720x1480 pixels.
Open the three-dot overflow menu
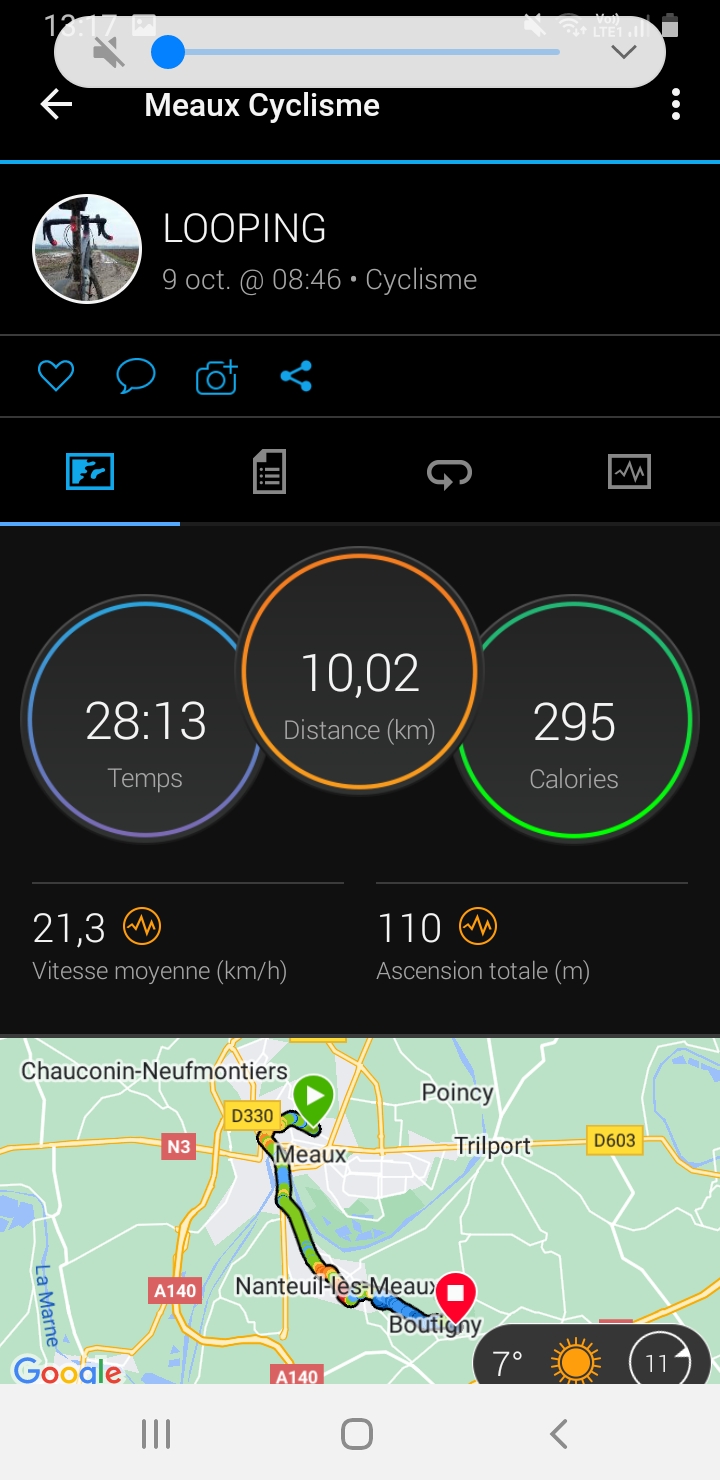pyautogui.click(x=676, y=104)
